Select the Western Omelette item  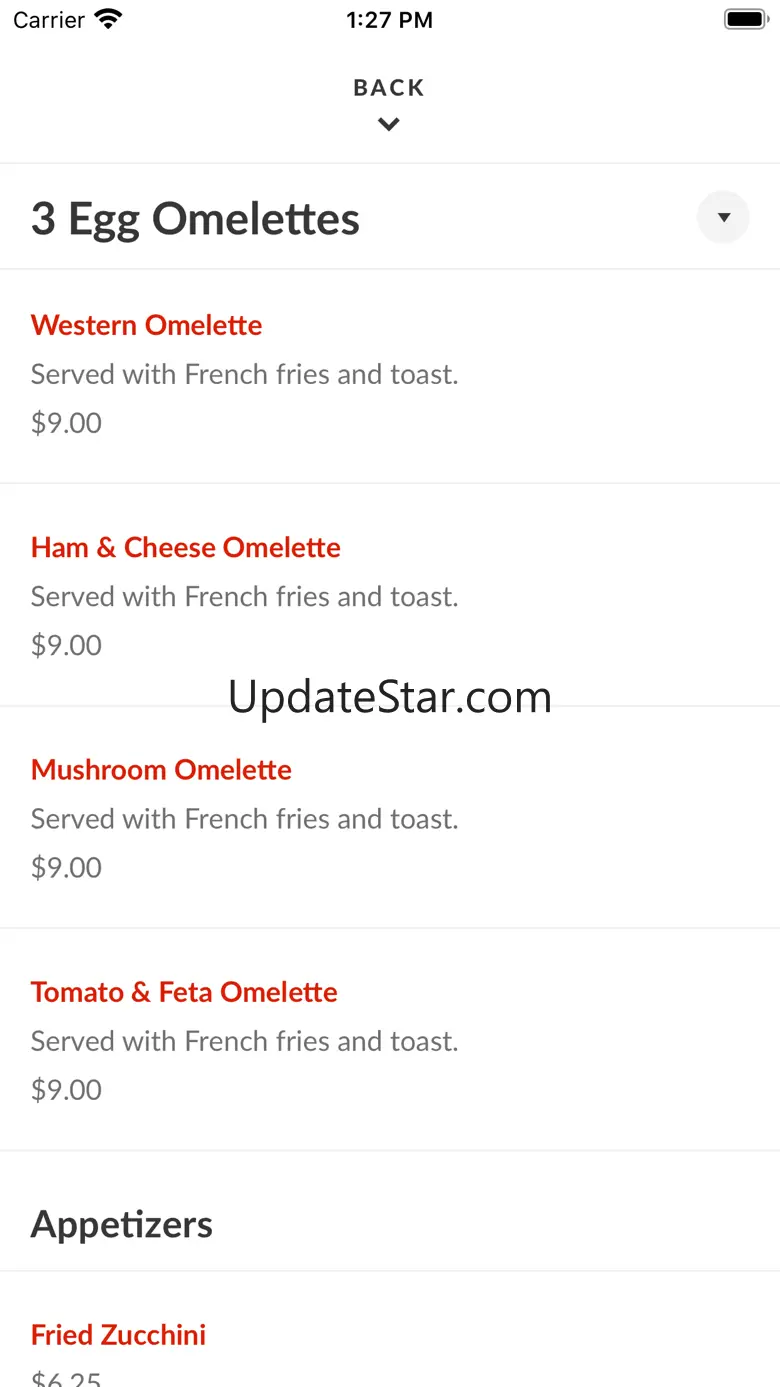(147, 326)
